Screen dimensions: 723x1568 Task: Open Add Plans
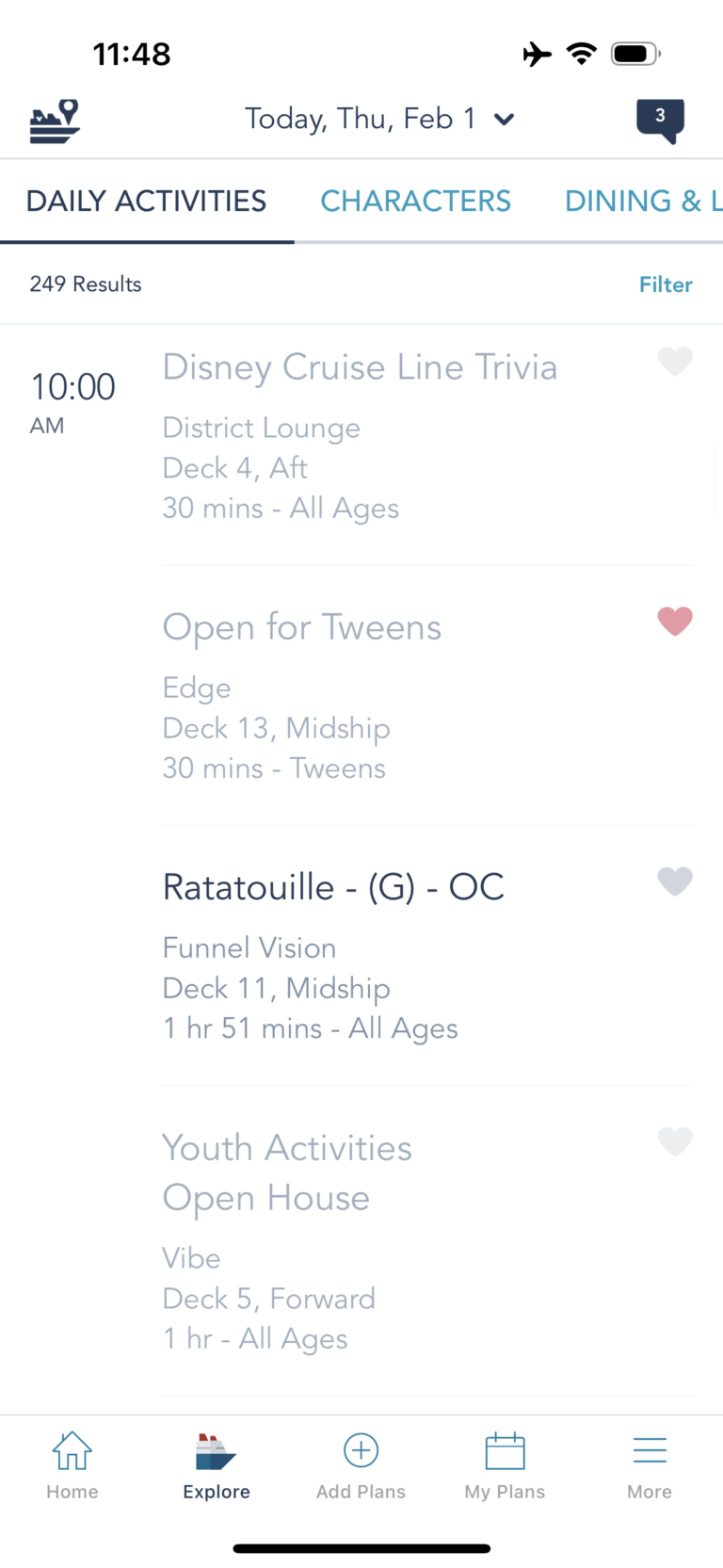click(361, 1465)
